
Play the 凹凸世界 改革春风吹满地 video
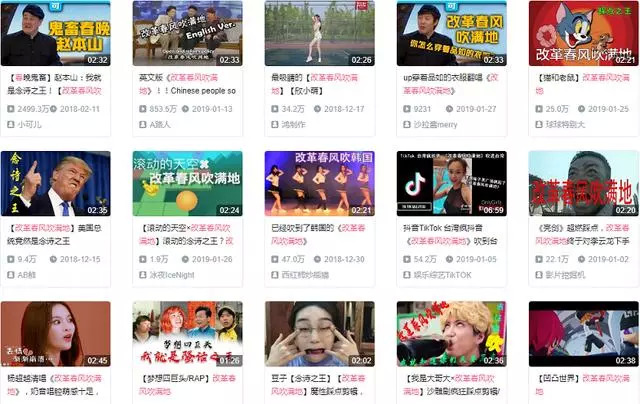click(x=584, y=334)
